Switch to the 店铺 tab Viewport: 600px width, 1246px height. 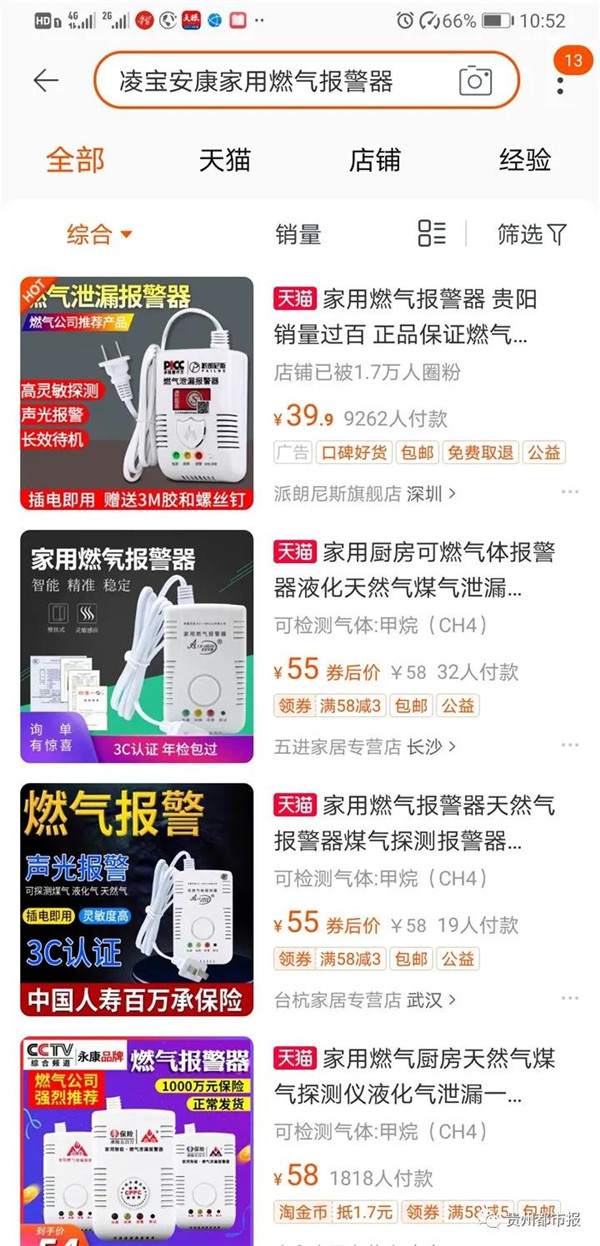(374, 160)
